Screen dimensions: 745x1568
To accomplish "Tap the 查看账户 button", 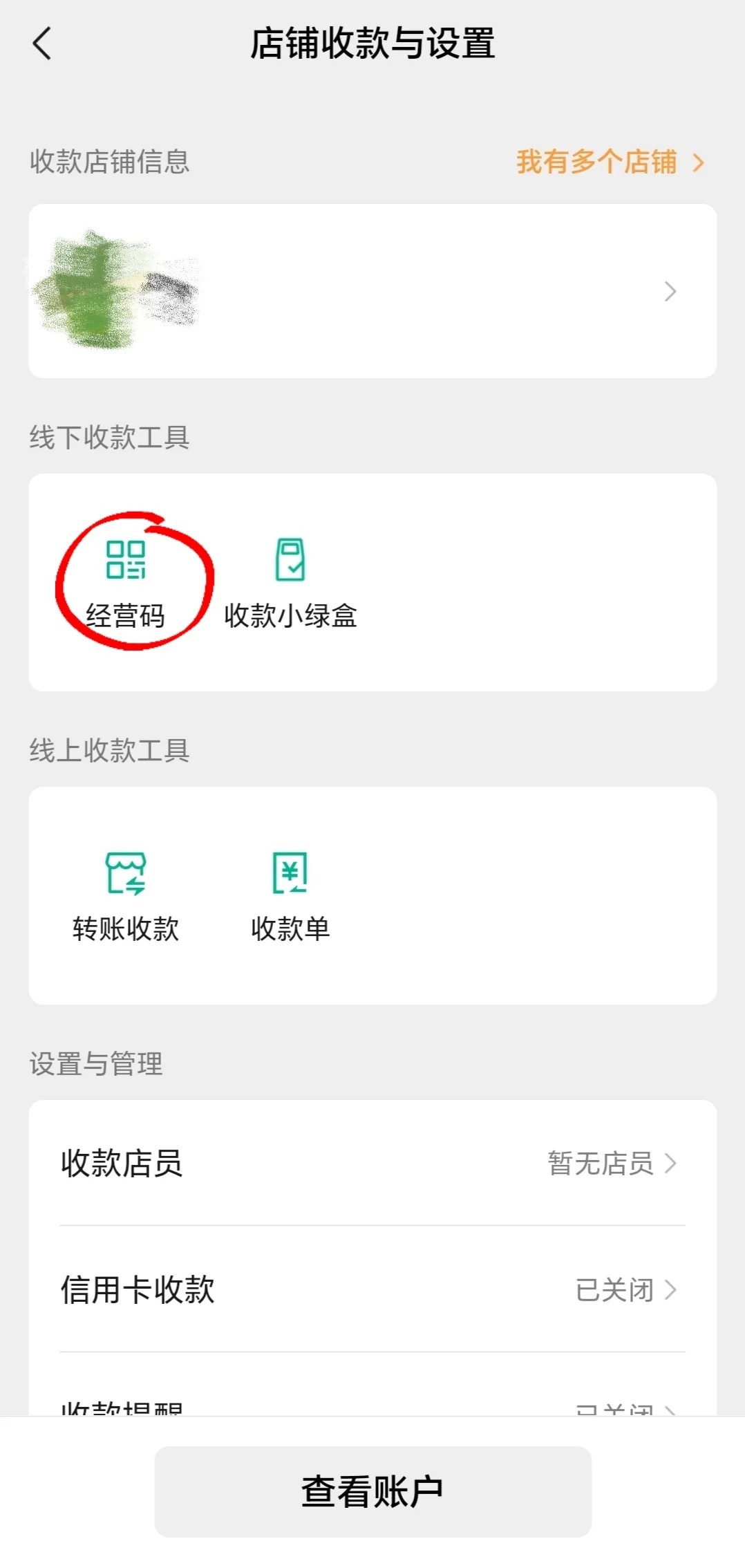I will (372, 1491).
